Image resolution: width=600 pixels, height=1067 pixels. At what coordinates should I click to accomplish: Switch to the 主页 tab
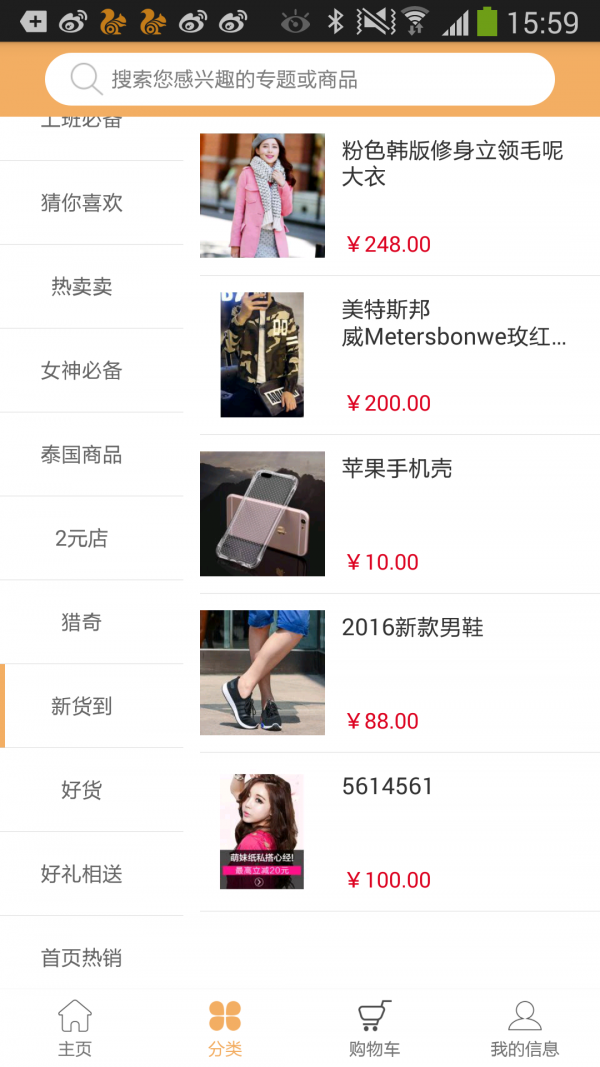[x=75, y=1028]
